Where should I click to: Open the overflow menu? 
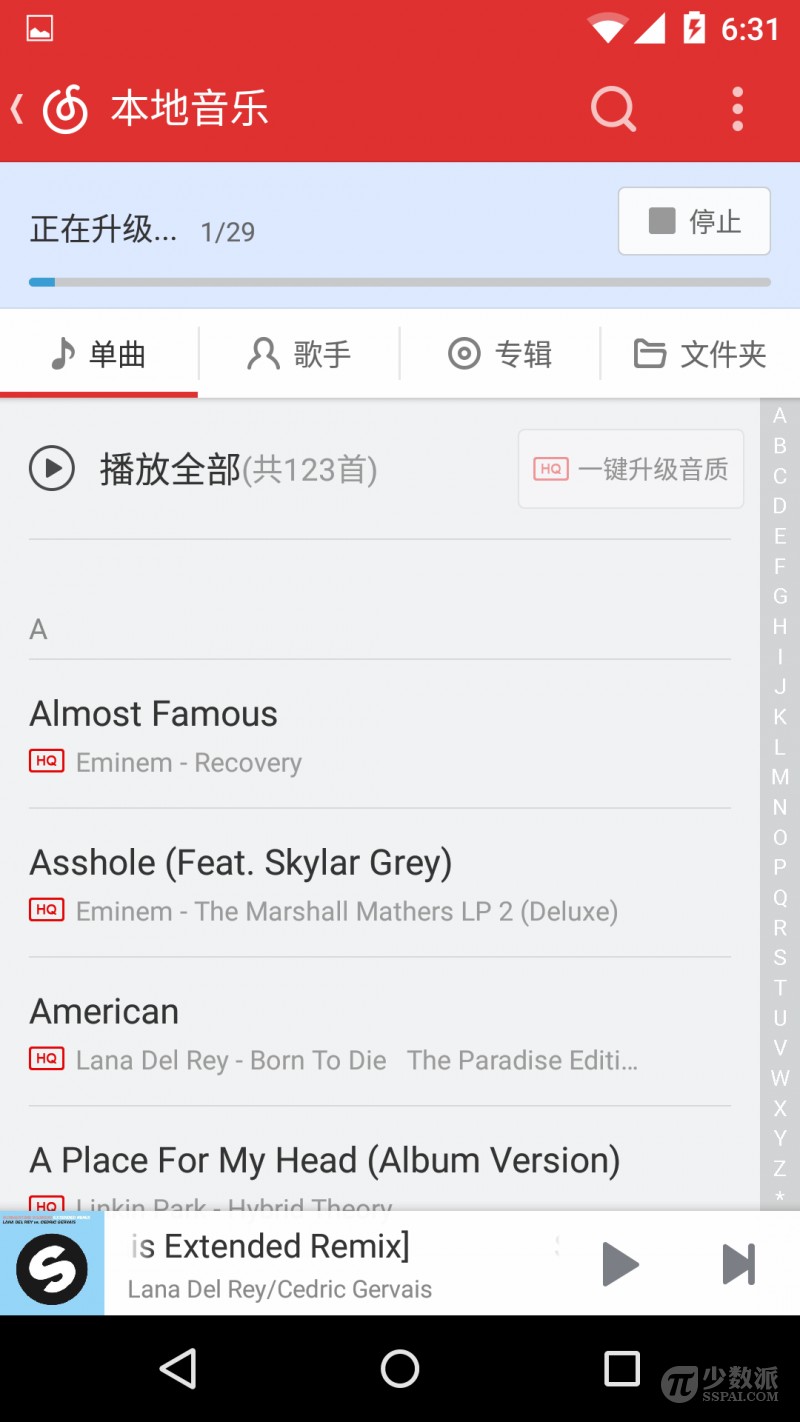pos(737,108)
